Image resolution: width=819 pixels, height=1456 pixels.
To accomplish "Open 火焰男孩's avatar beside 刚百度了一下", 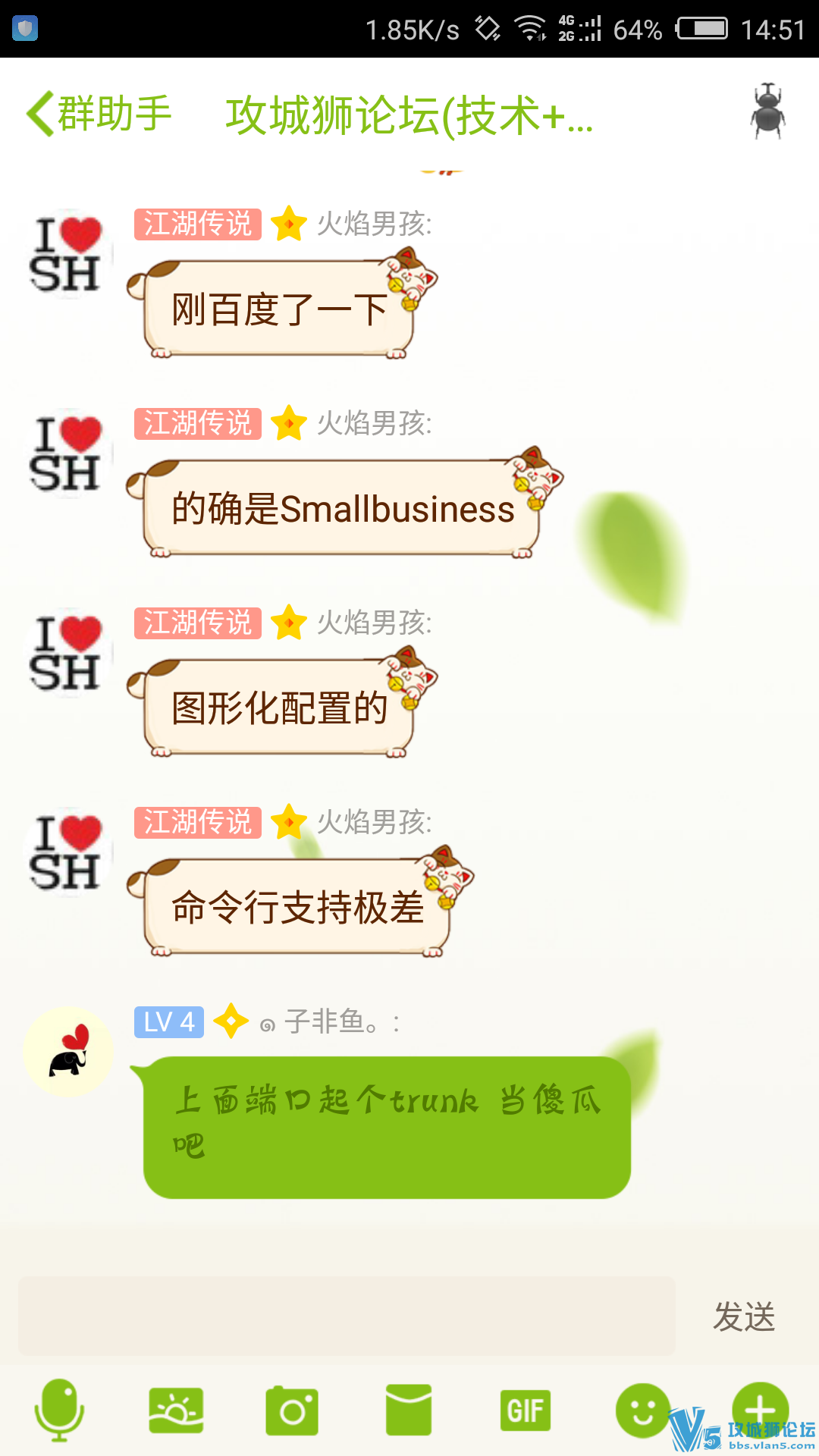I will (67, 254).
